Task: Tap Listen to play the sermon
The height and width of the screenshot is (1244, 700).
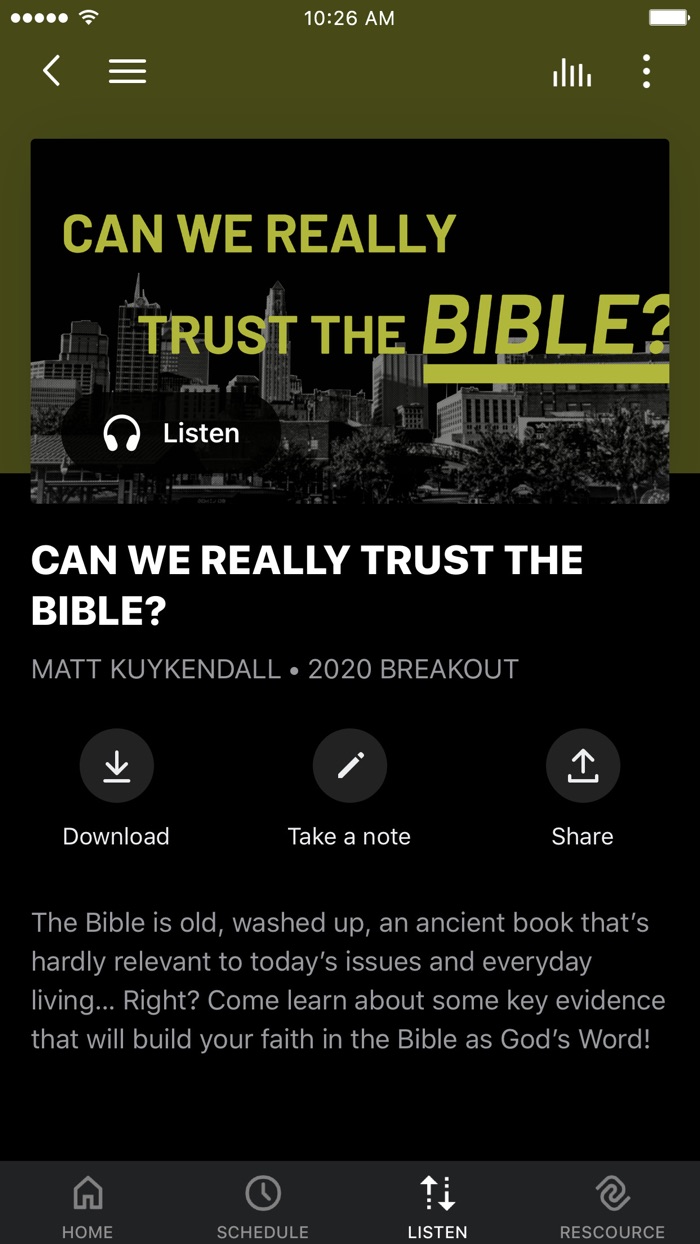Action: point(171,433)
